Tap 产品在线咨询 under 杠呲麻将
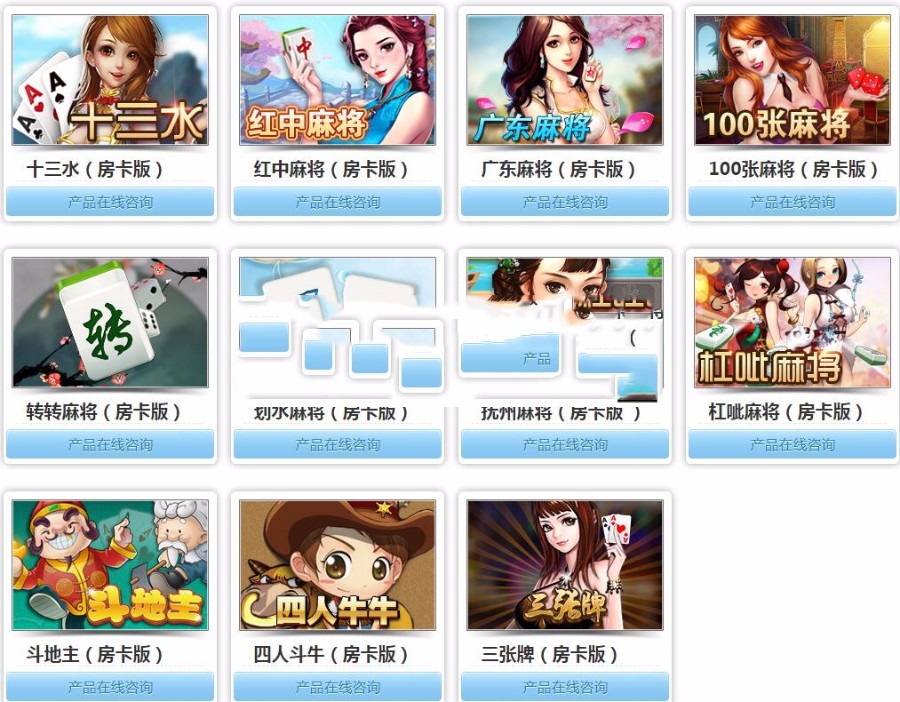 792,444
